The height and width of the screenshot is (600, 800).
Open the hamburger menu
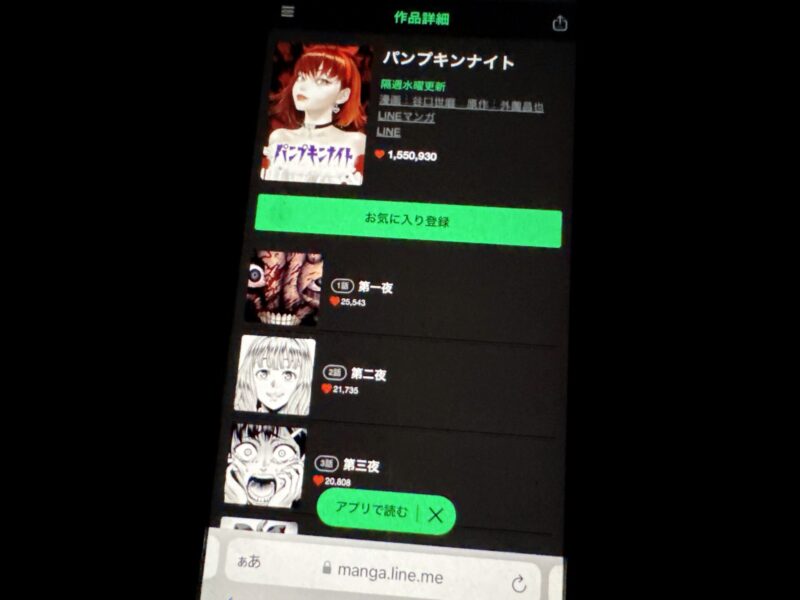coord(288,12)
